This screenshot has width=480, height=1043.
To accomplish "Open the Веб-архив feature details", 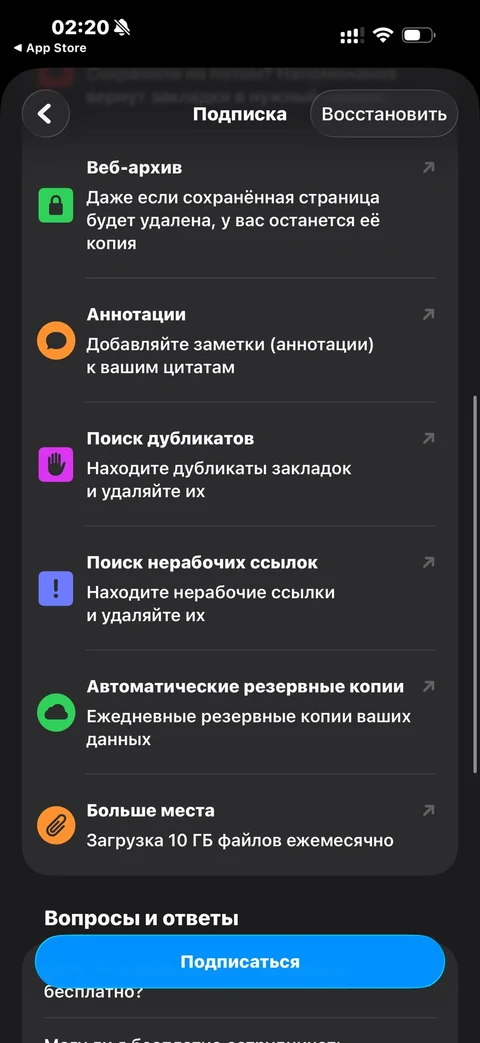I will click(x=240, y=207).
